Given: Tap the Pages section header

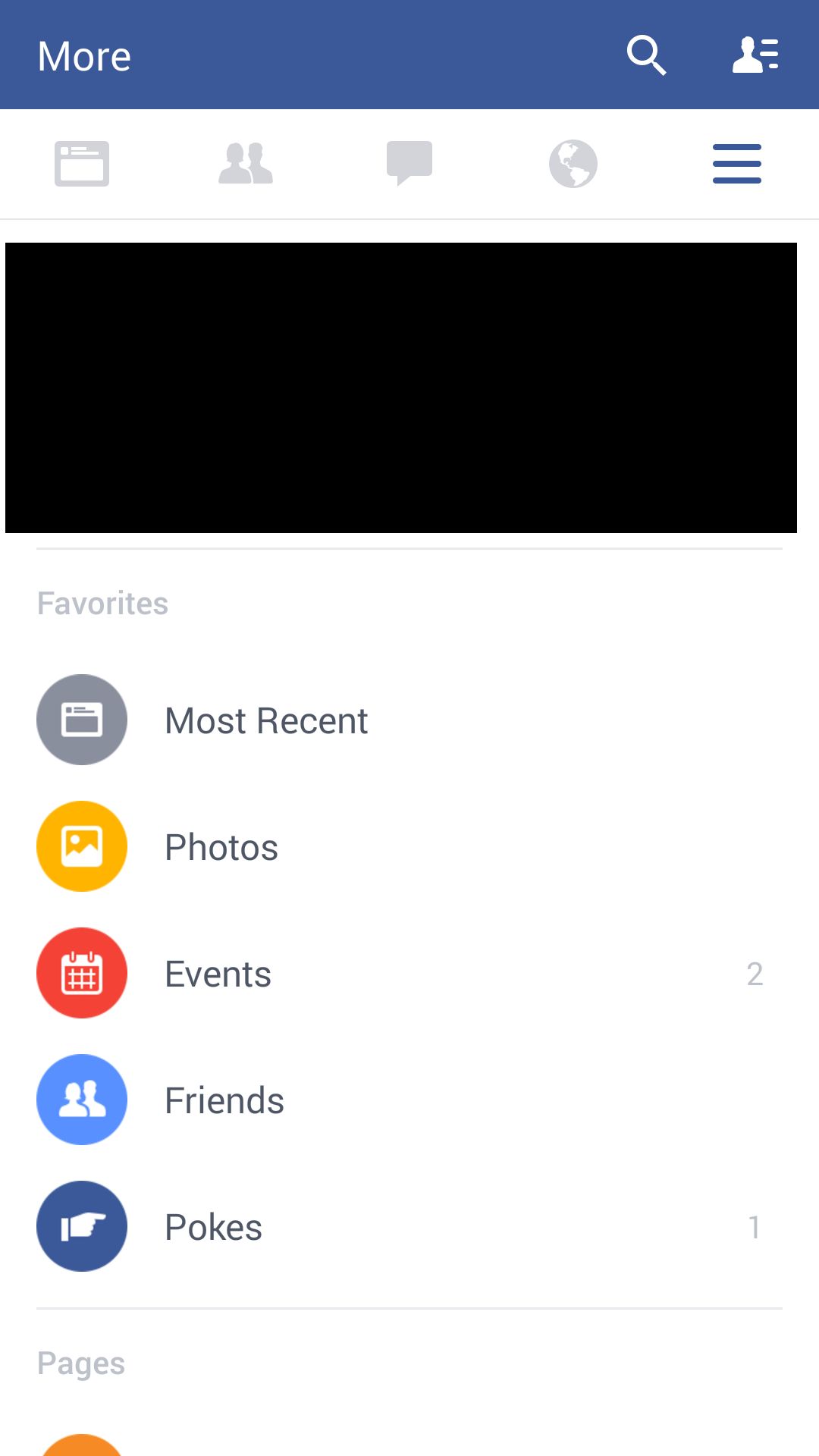Looking at the screenshot, I should pos(81,1361).
